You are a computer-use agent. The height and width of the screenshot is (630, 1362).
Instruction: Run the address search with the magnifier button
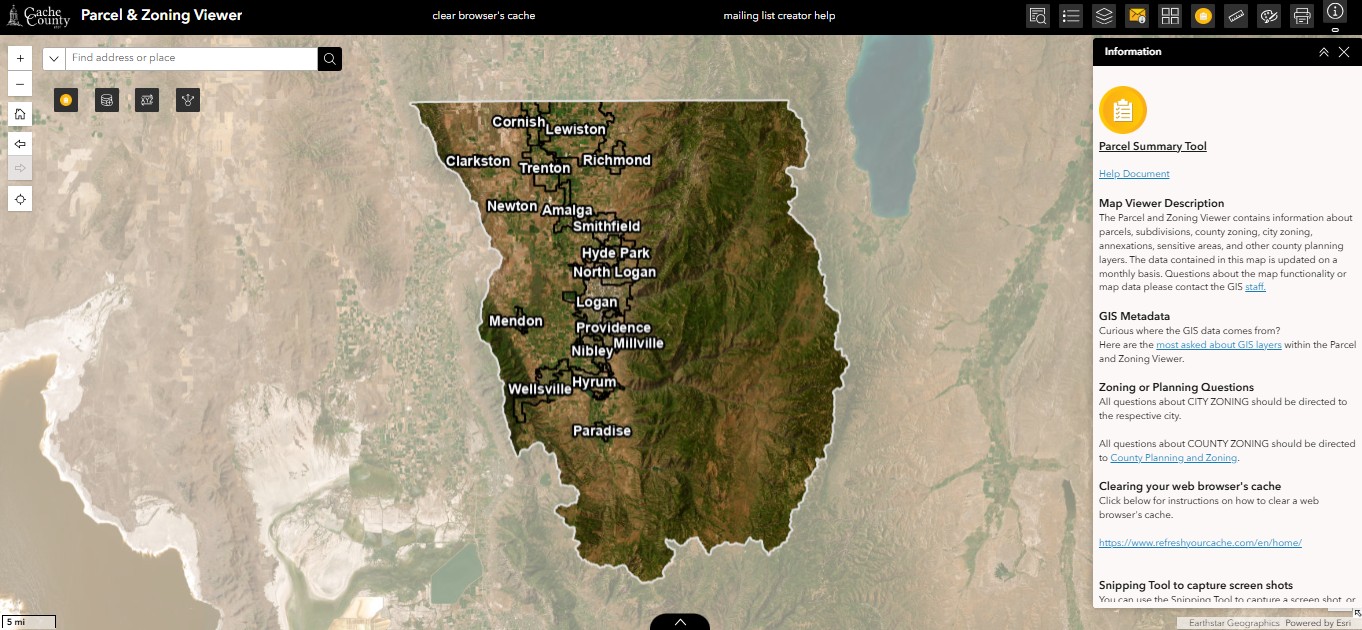pyautogui.click(x=330, y=58)
